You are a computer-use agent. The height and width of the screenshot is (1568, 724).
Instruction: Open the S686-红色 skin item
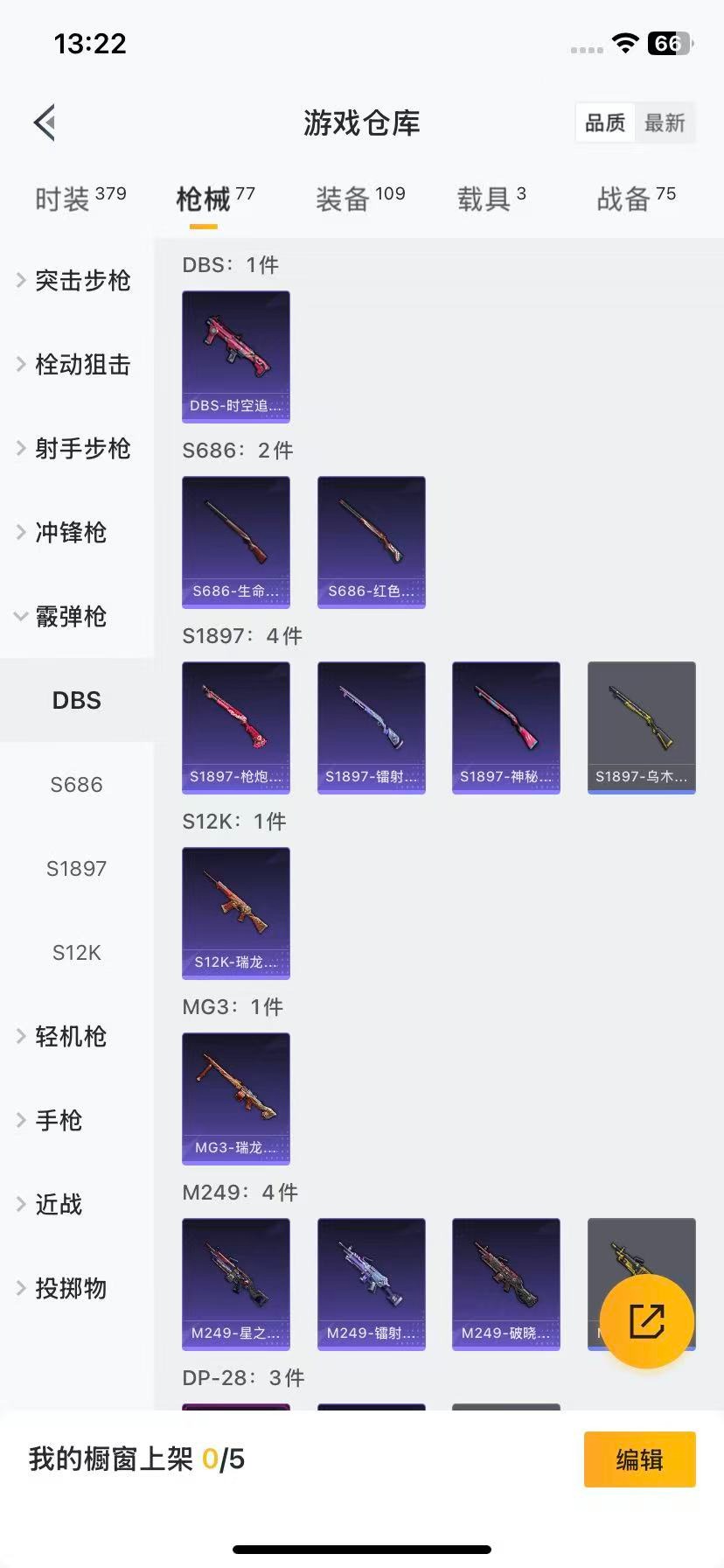coord(371,542)
